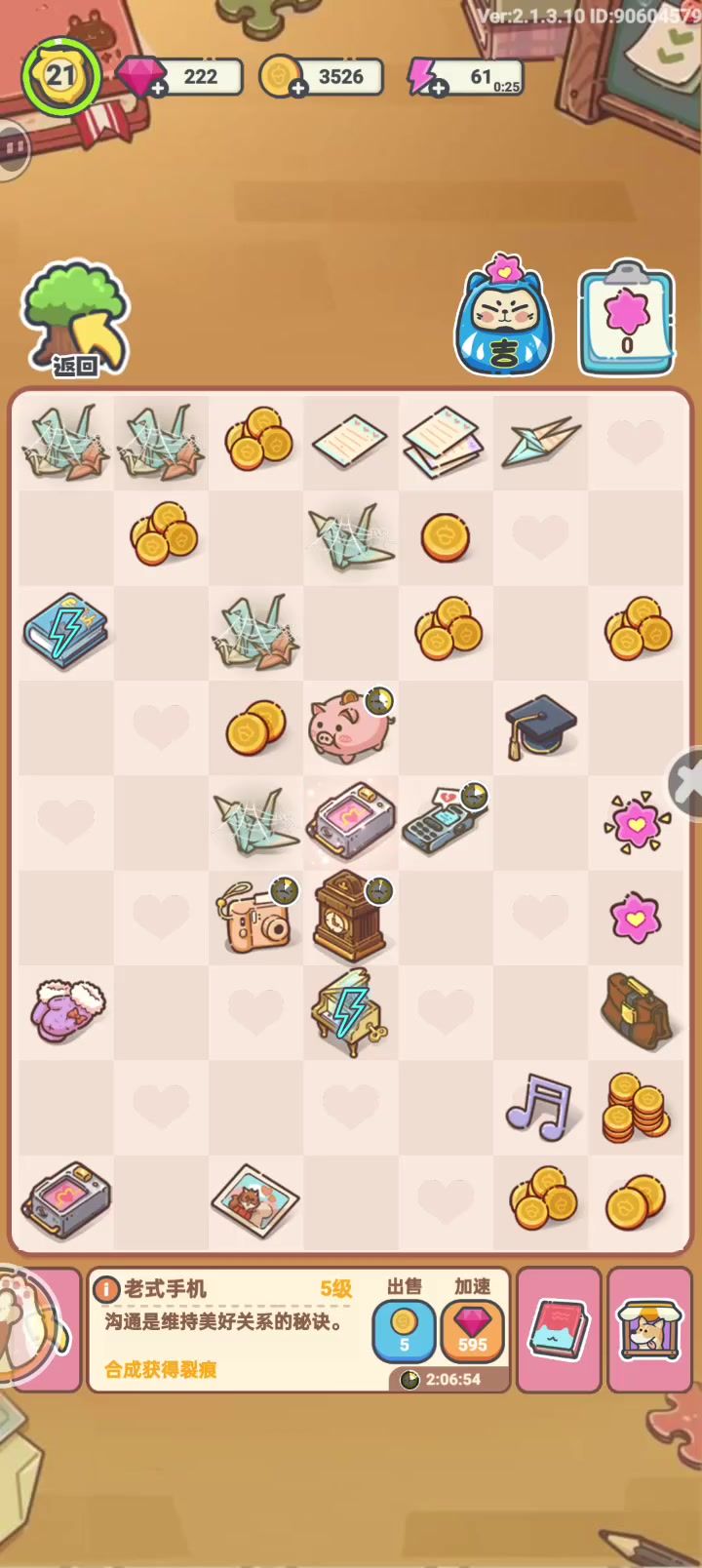This screenshot has height=1568, width=702.
Task: Add more pink gems with the plus
Action: pyautogui.click(x=158, y=88)
